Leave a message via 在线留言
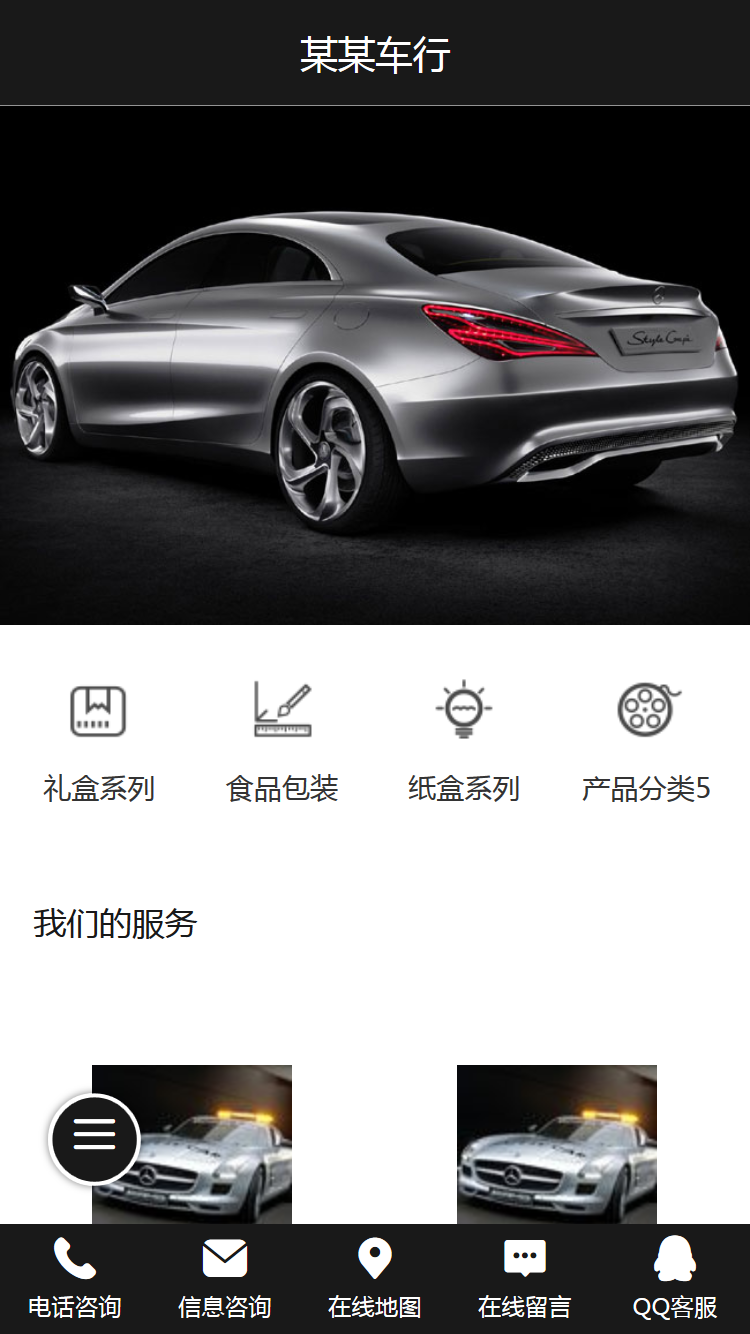The image size is (750, 1334). [525, 1278]
